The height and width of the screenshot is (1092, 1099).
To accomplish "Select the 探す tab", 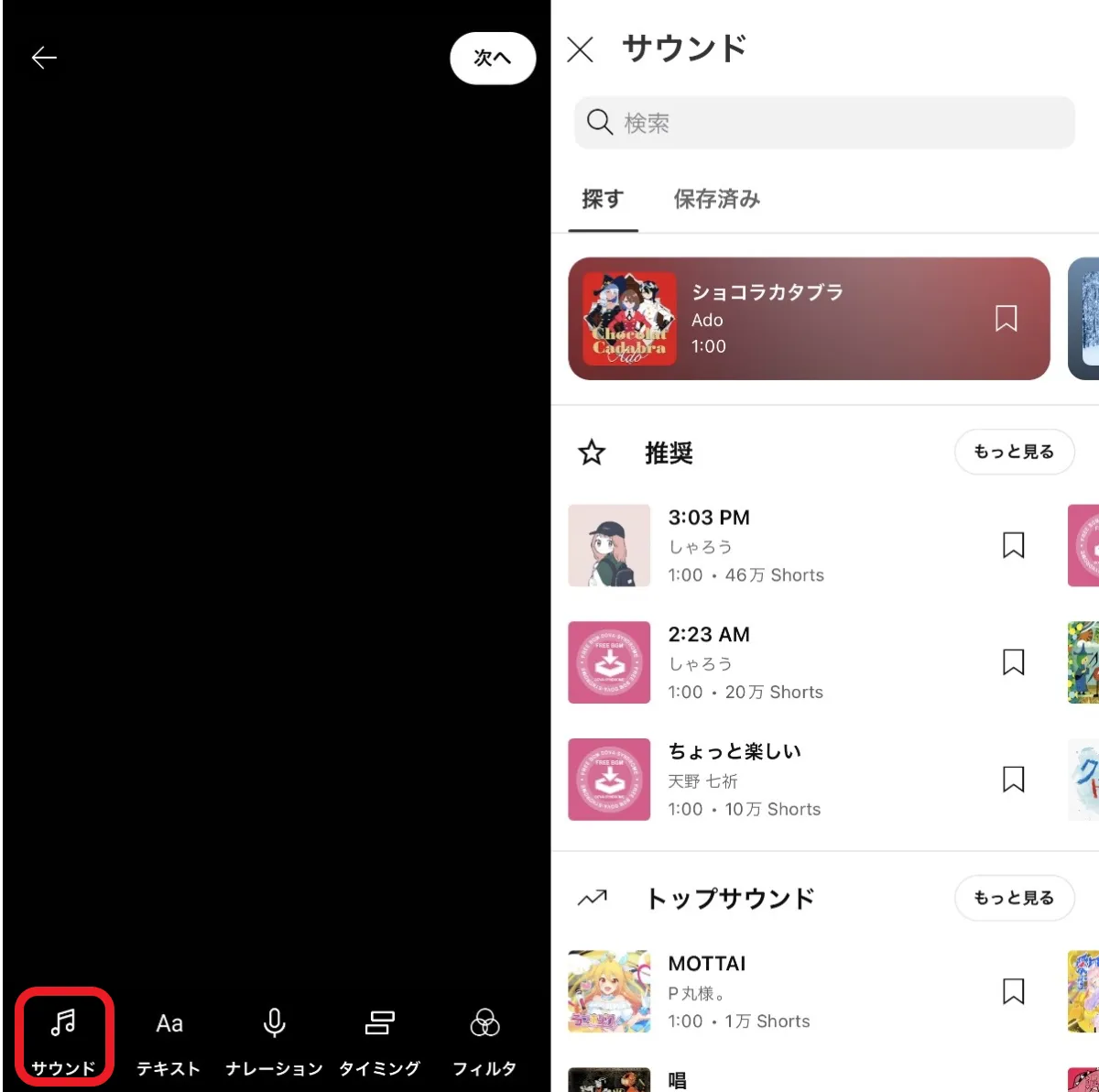I will tap(603, 199).
